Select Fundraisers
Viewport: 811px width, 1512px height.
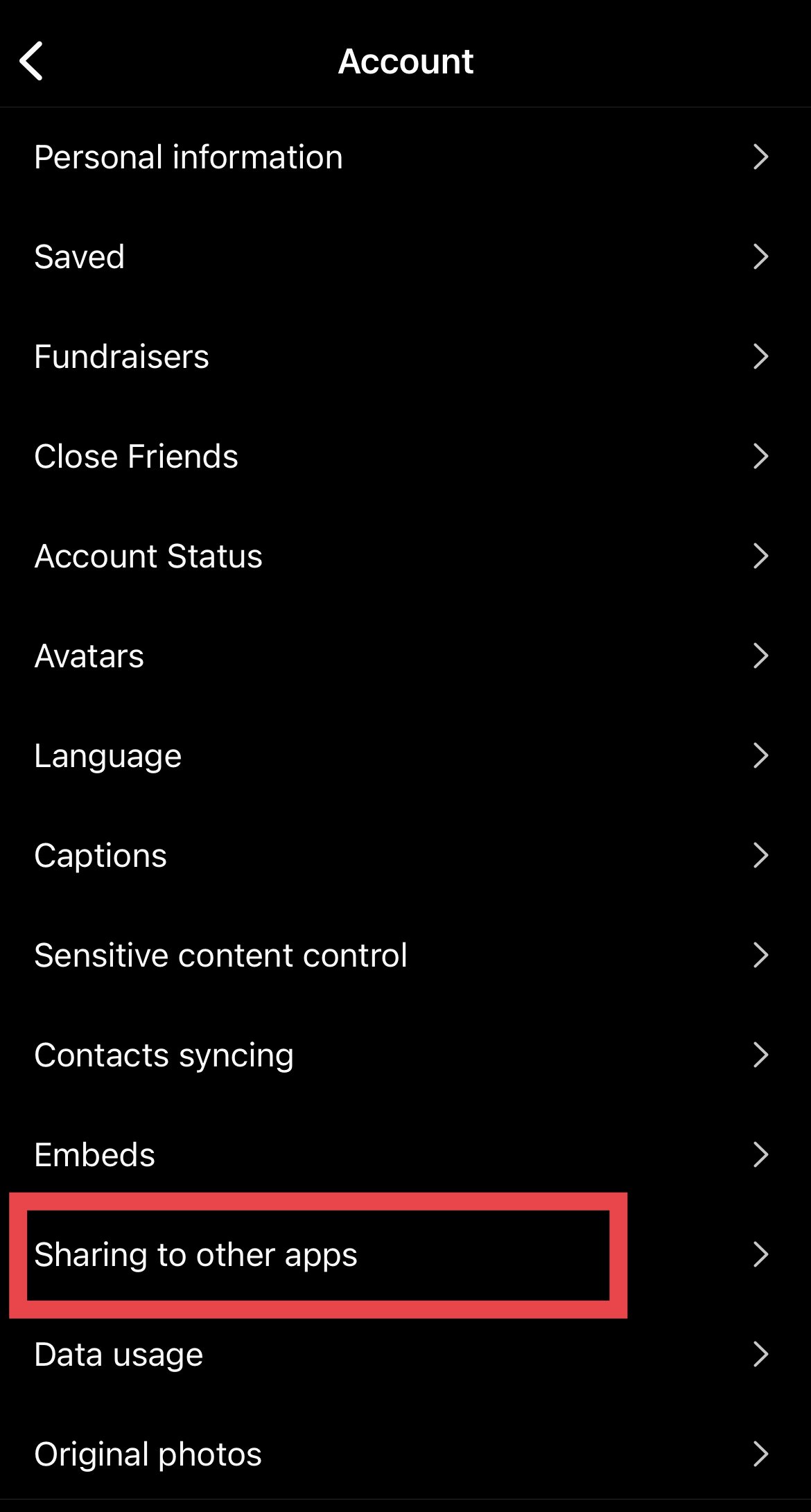point(121,357)
